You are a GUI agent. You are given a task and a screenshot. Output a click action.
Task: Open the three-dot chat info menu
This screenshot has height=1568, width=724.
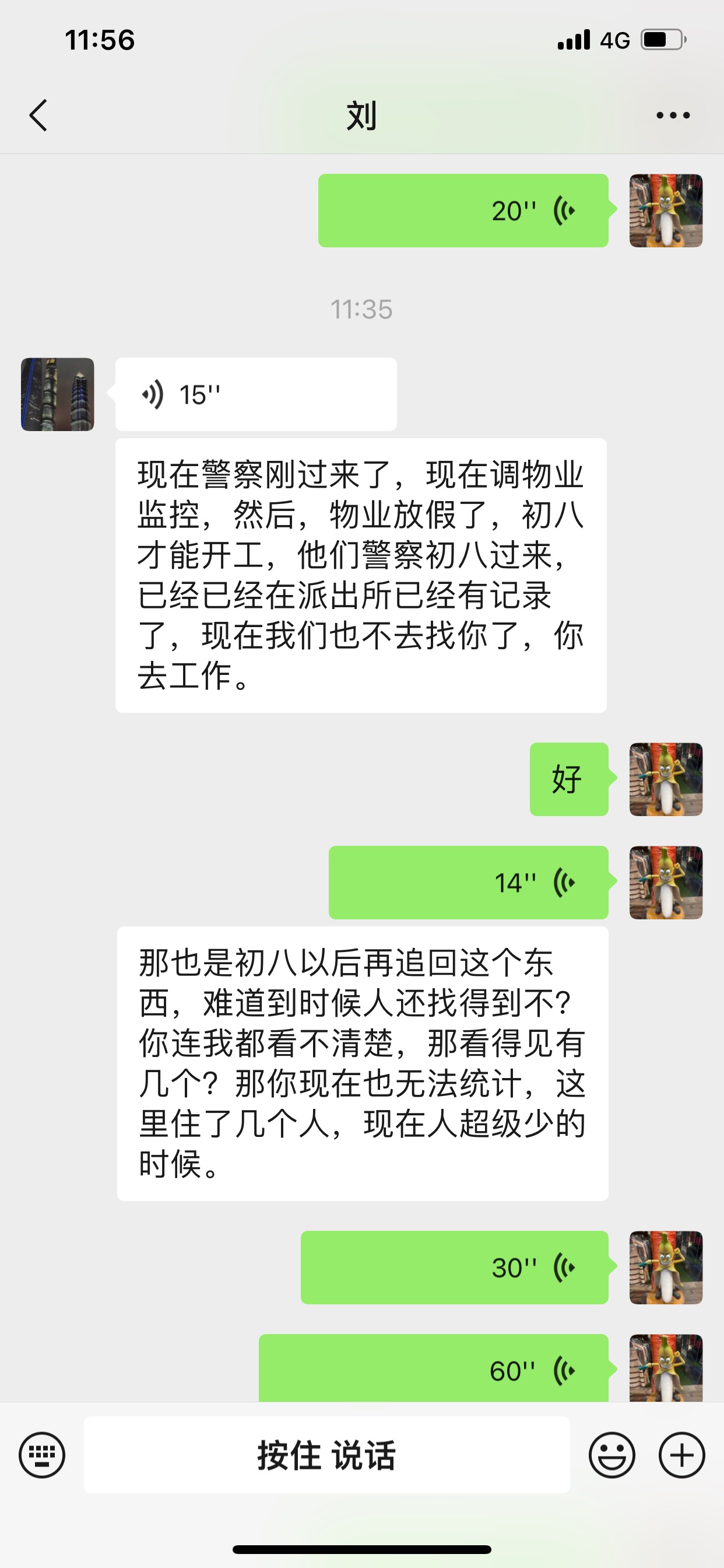pos(673,115)
